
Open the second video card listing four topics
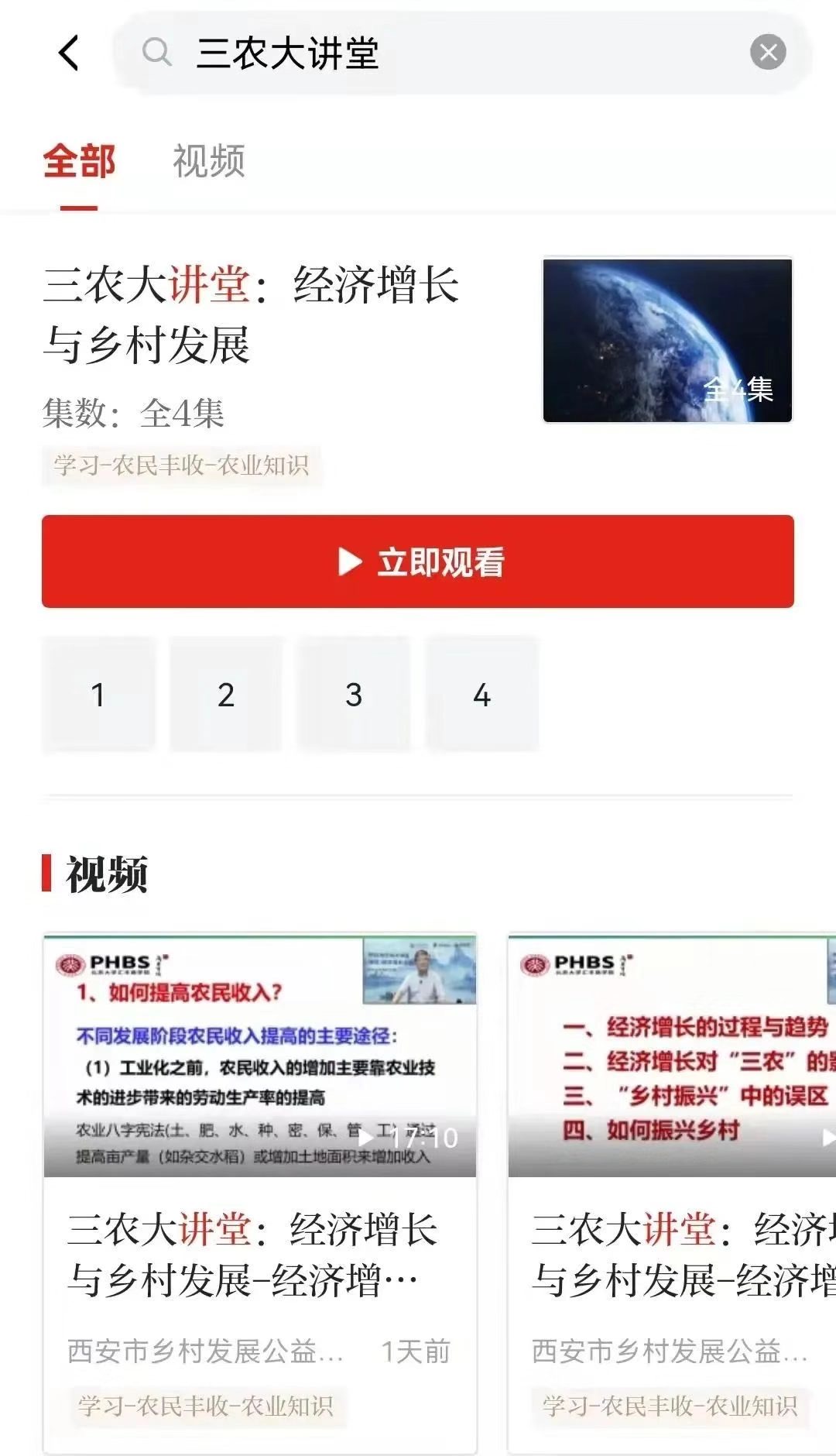(672, 1057)
